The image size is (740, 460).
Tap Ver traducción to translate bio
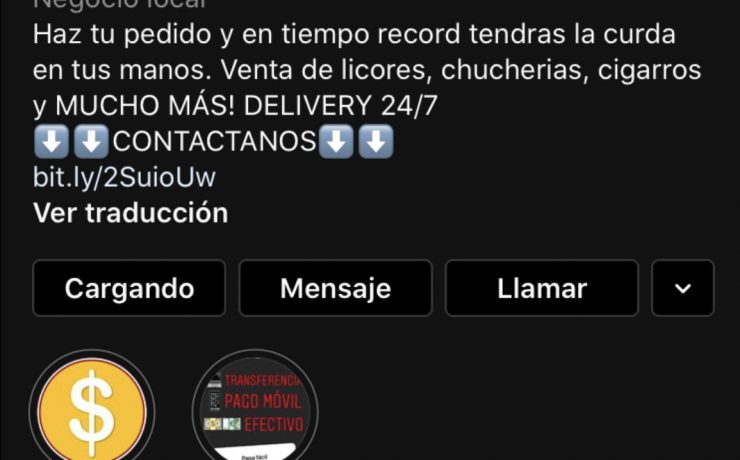(x=131, y=213)
